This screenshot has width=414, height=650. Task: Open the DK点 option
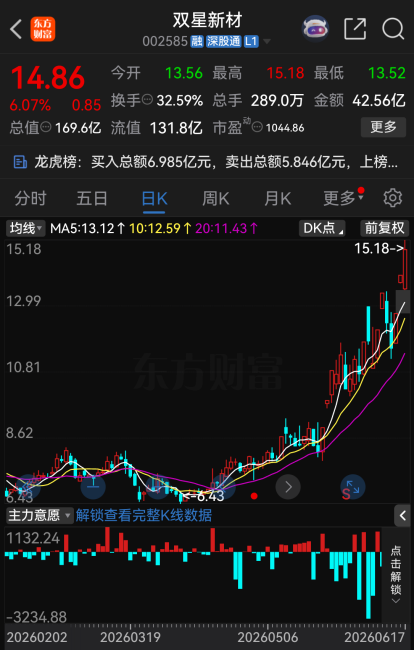coord(323,228)
